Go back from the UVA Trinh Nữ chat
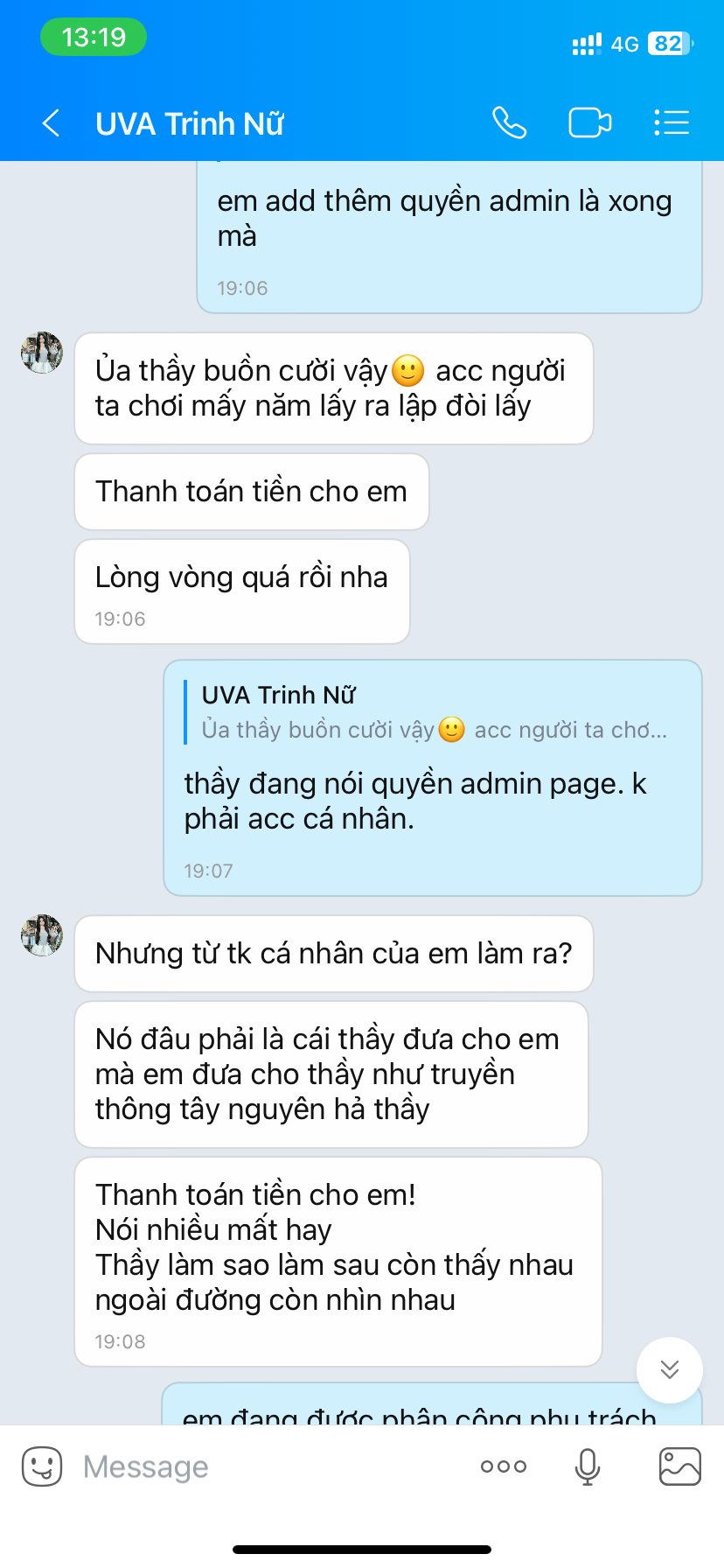The height and width of the screenshot is (1568, 724). click(51, 123)
